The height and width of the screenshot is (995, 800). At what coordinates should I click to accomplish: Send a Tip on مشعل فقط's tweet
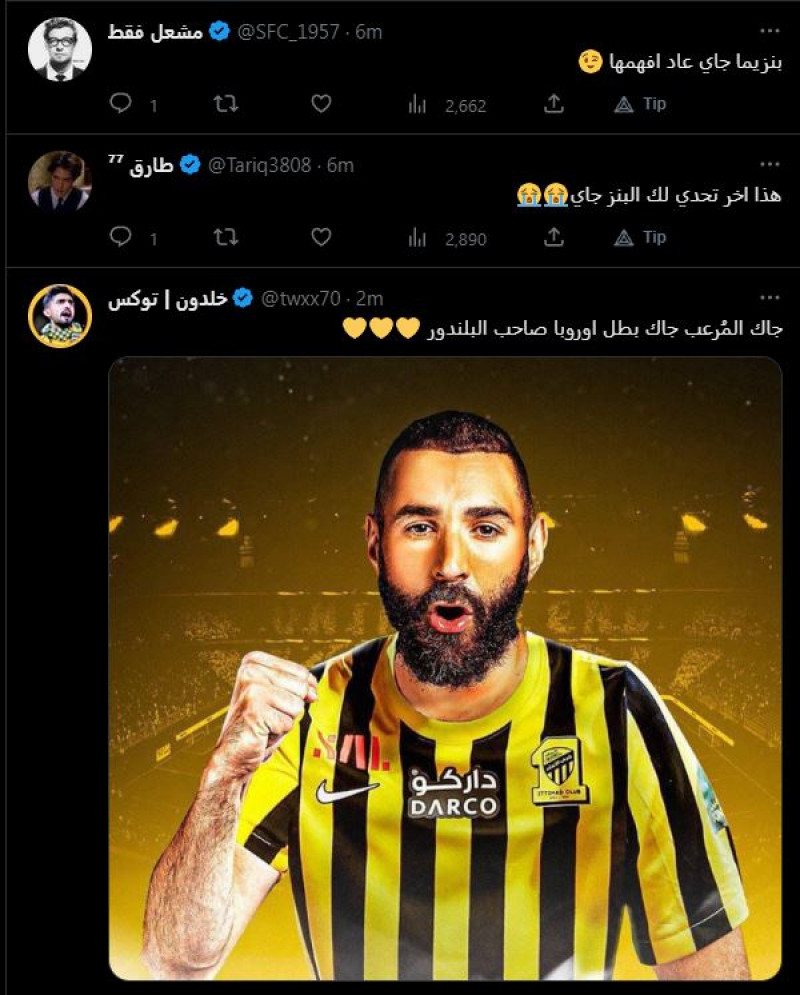(632, 100)
